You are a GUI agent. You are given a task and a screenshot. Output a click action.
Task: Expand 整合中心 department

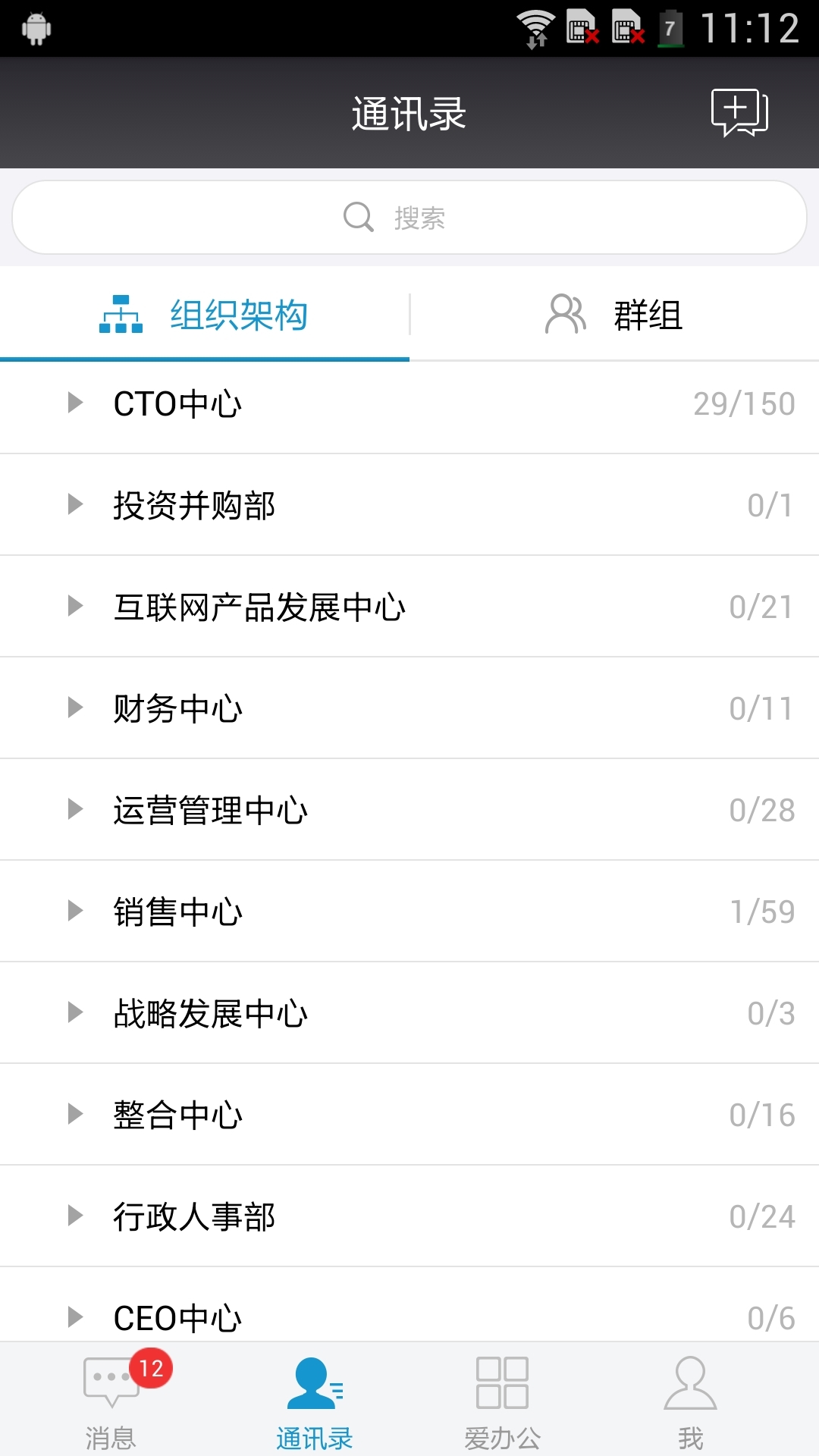[x=409, y=1115]
